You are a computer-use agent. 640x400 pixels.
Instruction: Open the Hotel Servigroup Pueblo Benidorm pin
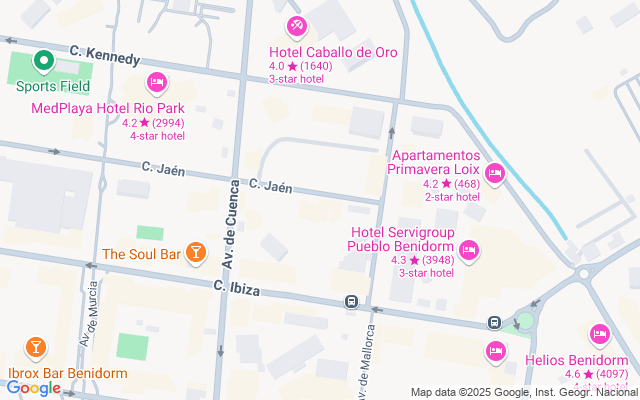[x=469, y=250]
